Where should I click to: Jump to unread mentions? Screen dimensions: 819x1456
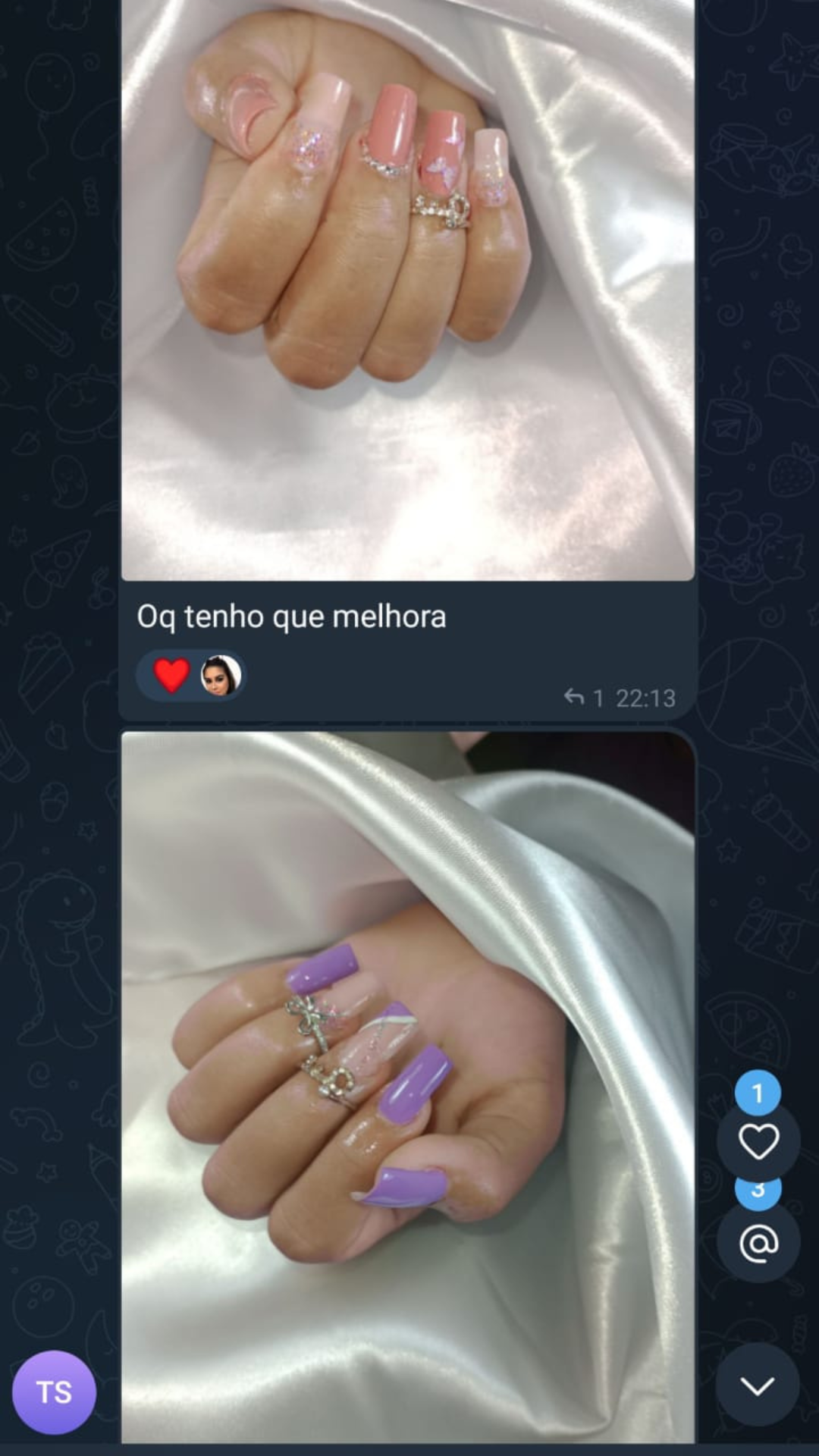[758, 1243]
